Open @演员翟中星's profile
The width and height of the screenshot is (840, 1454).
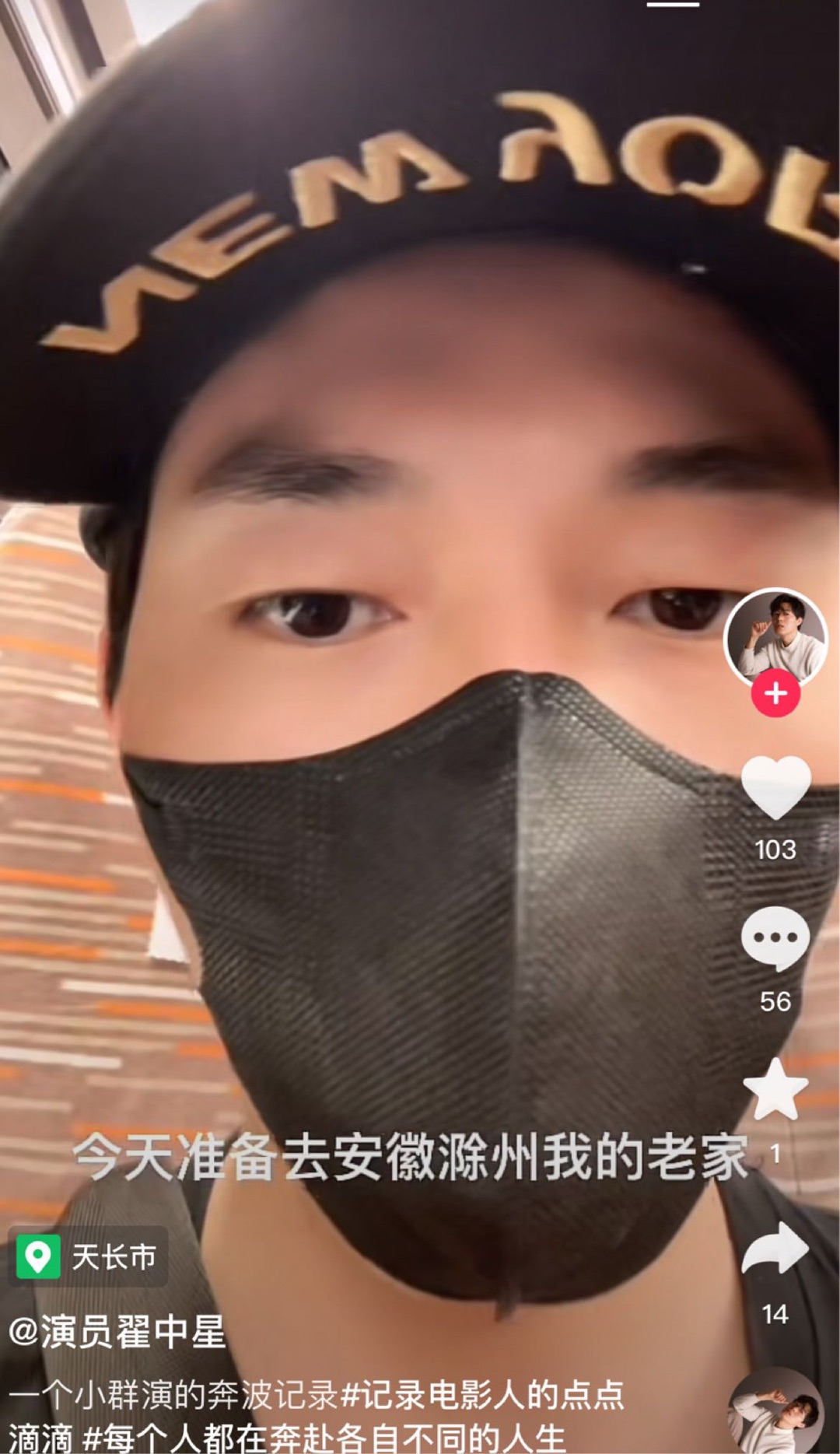pos(117,1332)
